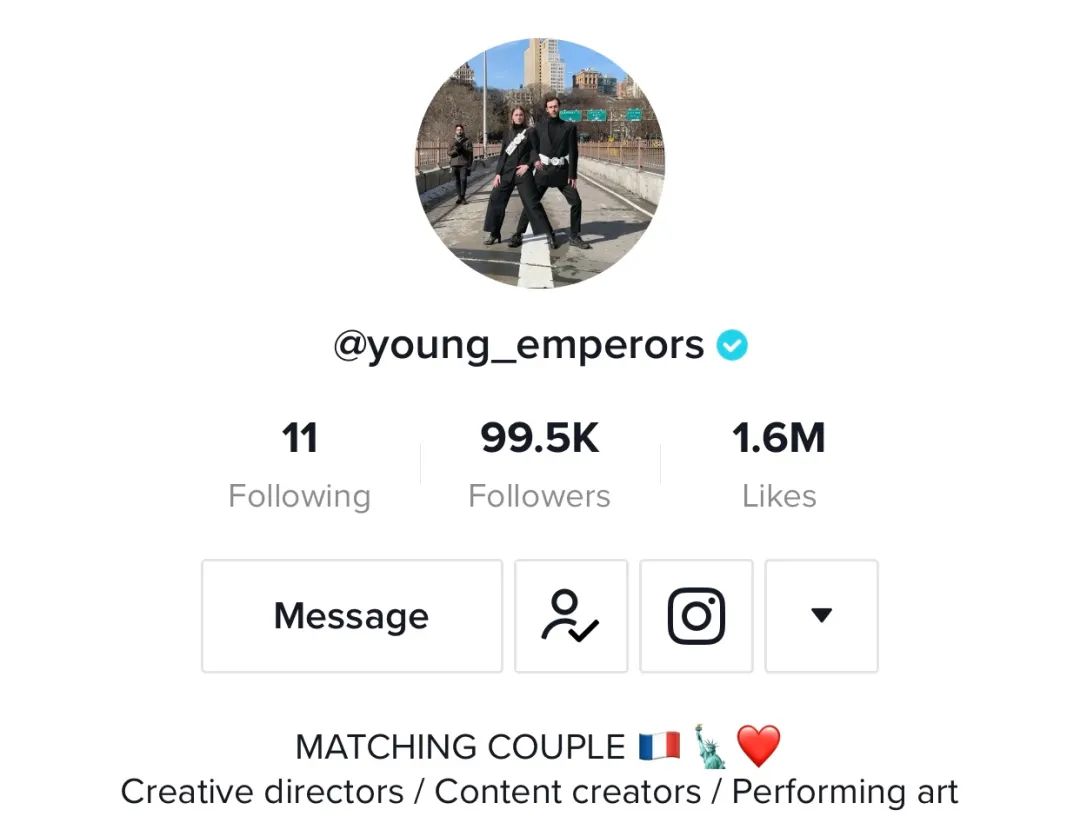View the 1.6M Likes count details
The width and height of the screenshot is (1080, 823).
click(779, 466)
